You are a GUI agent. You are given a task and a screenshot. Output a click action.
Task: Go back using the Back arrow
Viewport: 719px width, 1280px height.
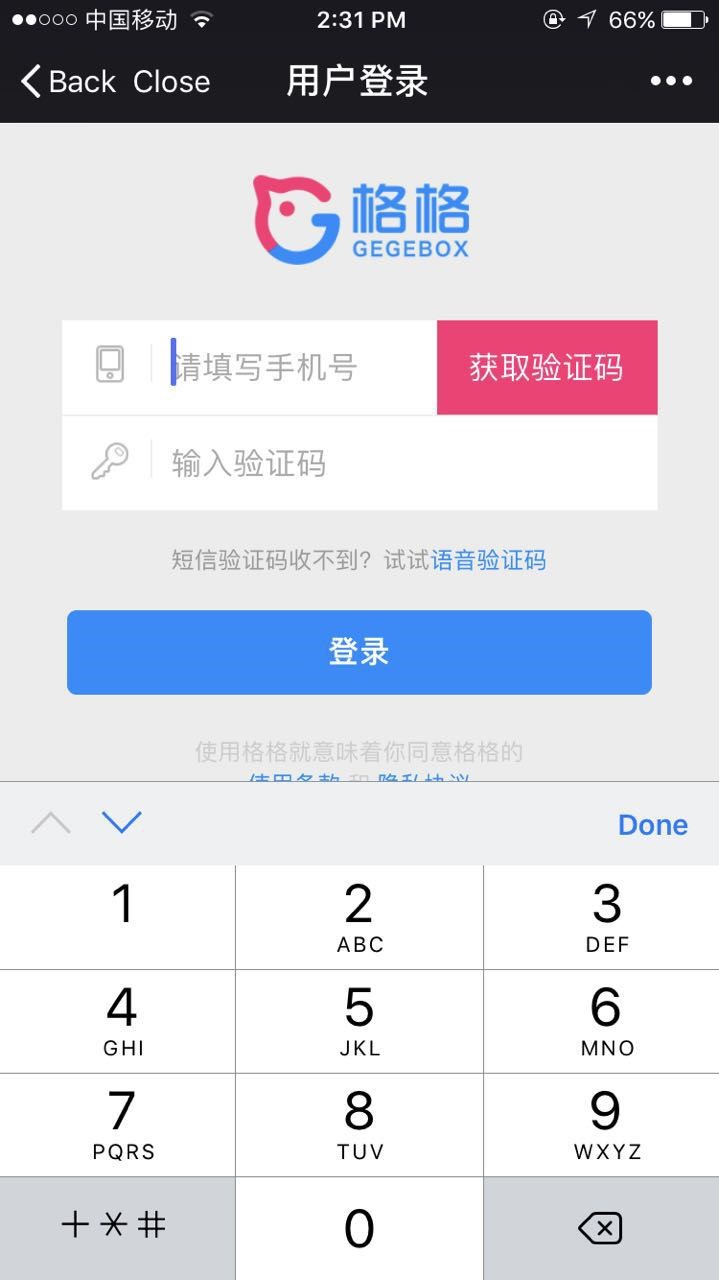click(68, 82)
